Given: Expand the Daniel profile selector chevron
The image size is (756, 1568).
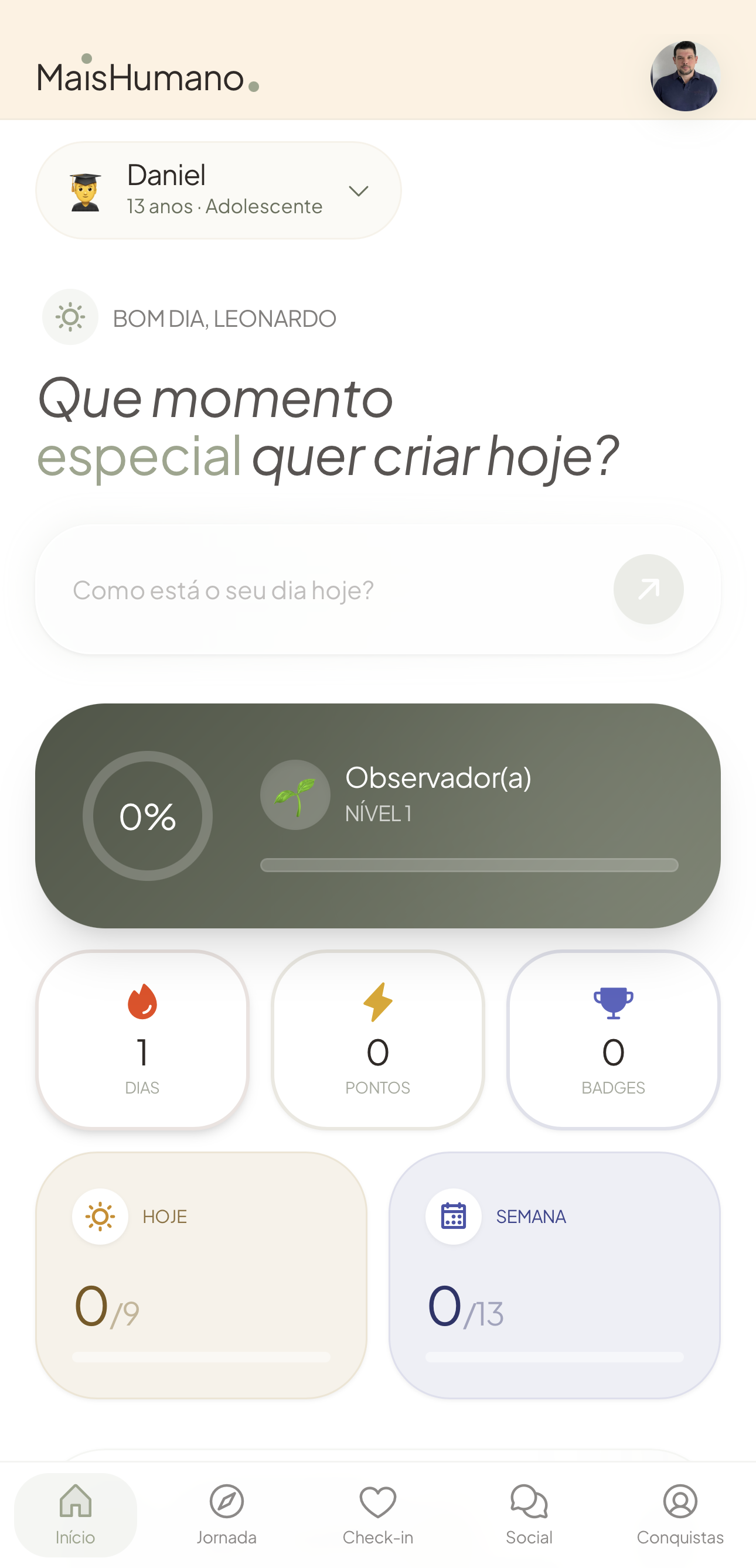Looking at the screenshot, I should coord(359,190).
